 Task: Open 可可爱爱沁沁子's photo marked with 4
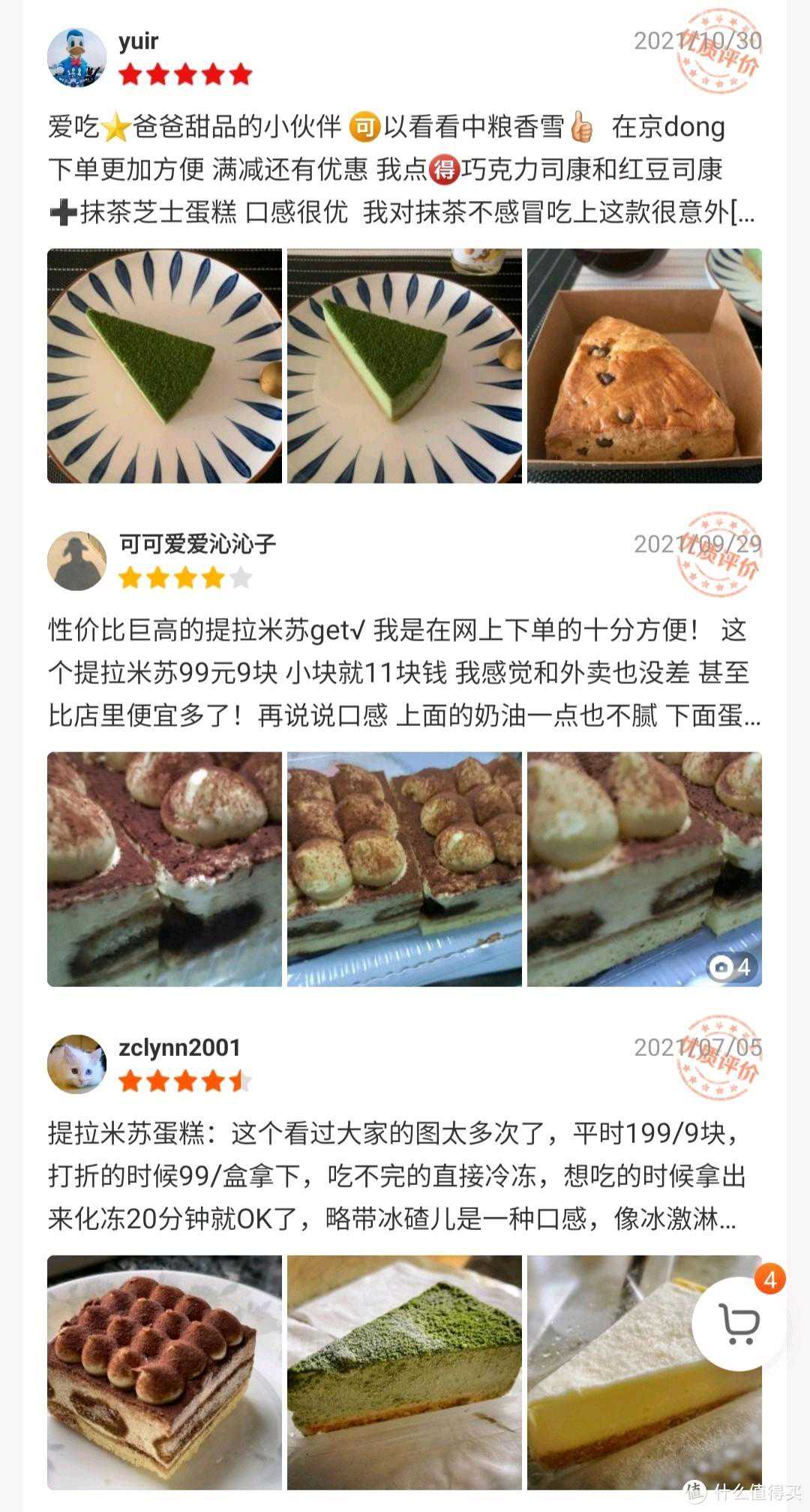point(644,869)
